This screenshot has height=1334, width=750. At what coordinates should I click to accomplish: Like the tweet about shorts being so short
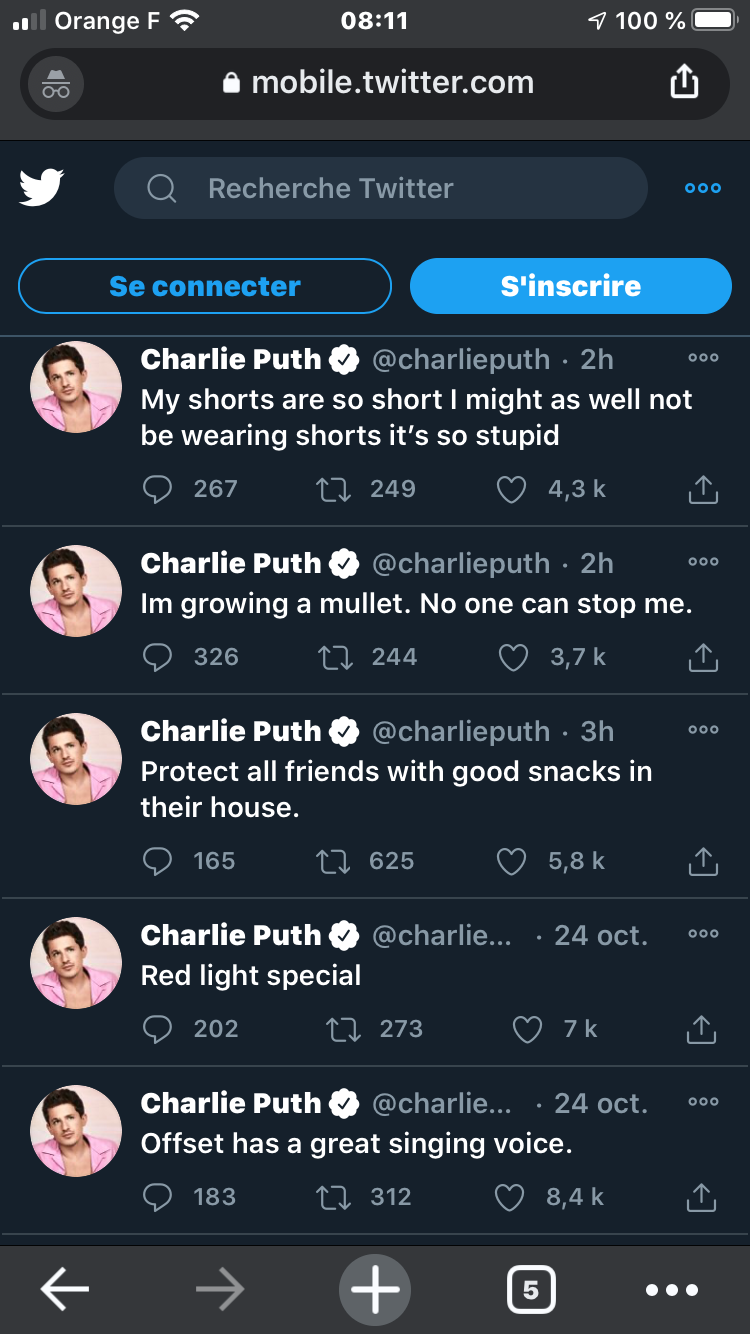[x=512, y=489]
